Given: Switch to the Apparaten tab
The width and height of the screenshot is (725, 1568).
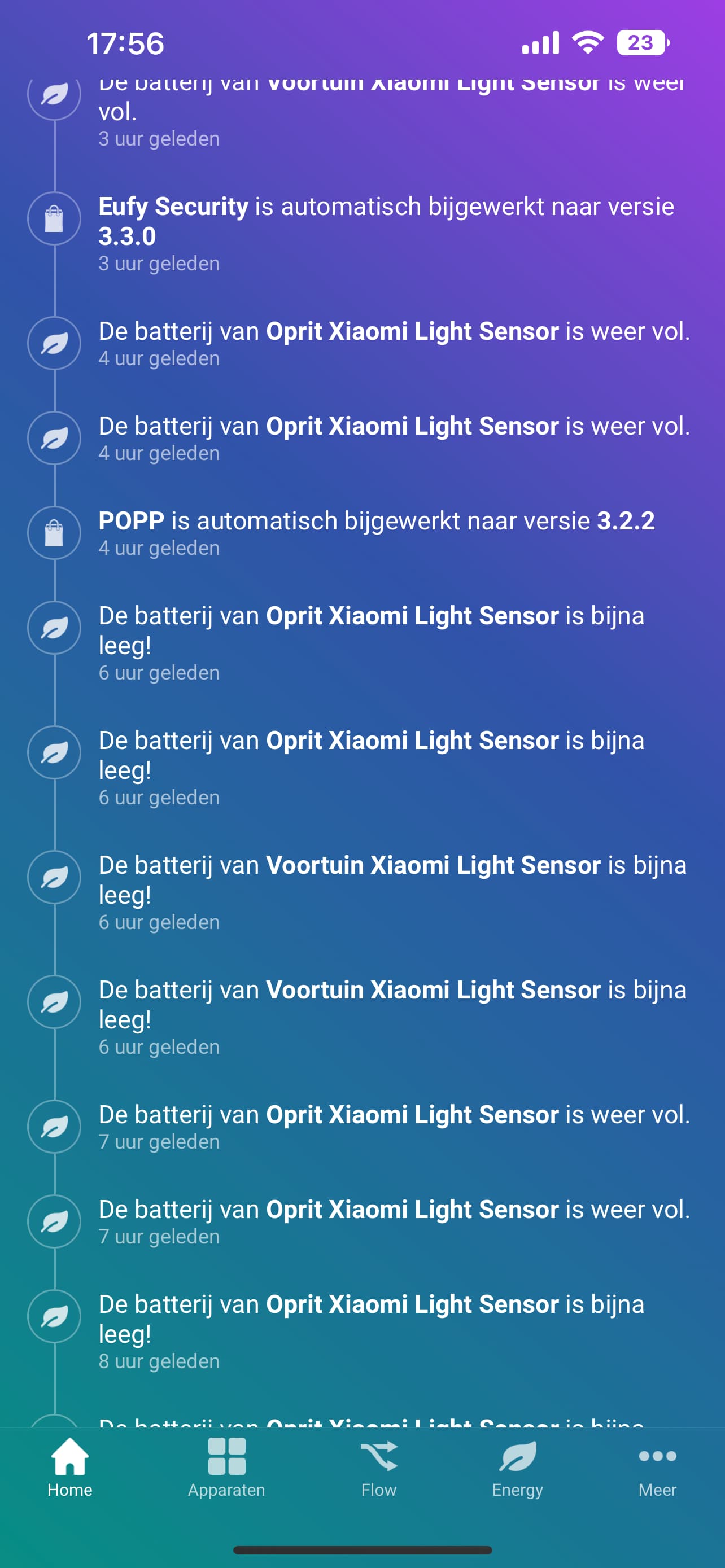Looking at the screenshot, I should pos(226,1467).
